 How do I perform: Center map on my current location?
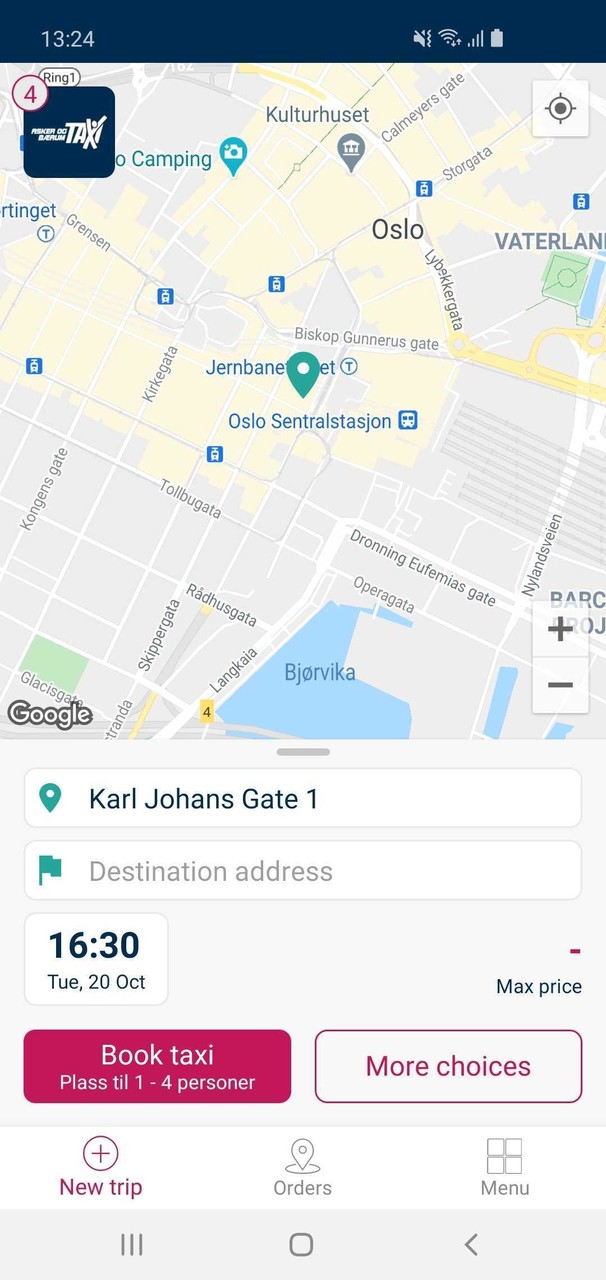[x=560, y=108]
